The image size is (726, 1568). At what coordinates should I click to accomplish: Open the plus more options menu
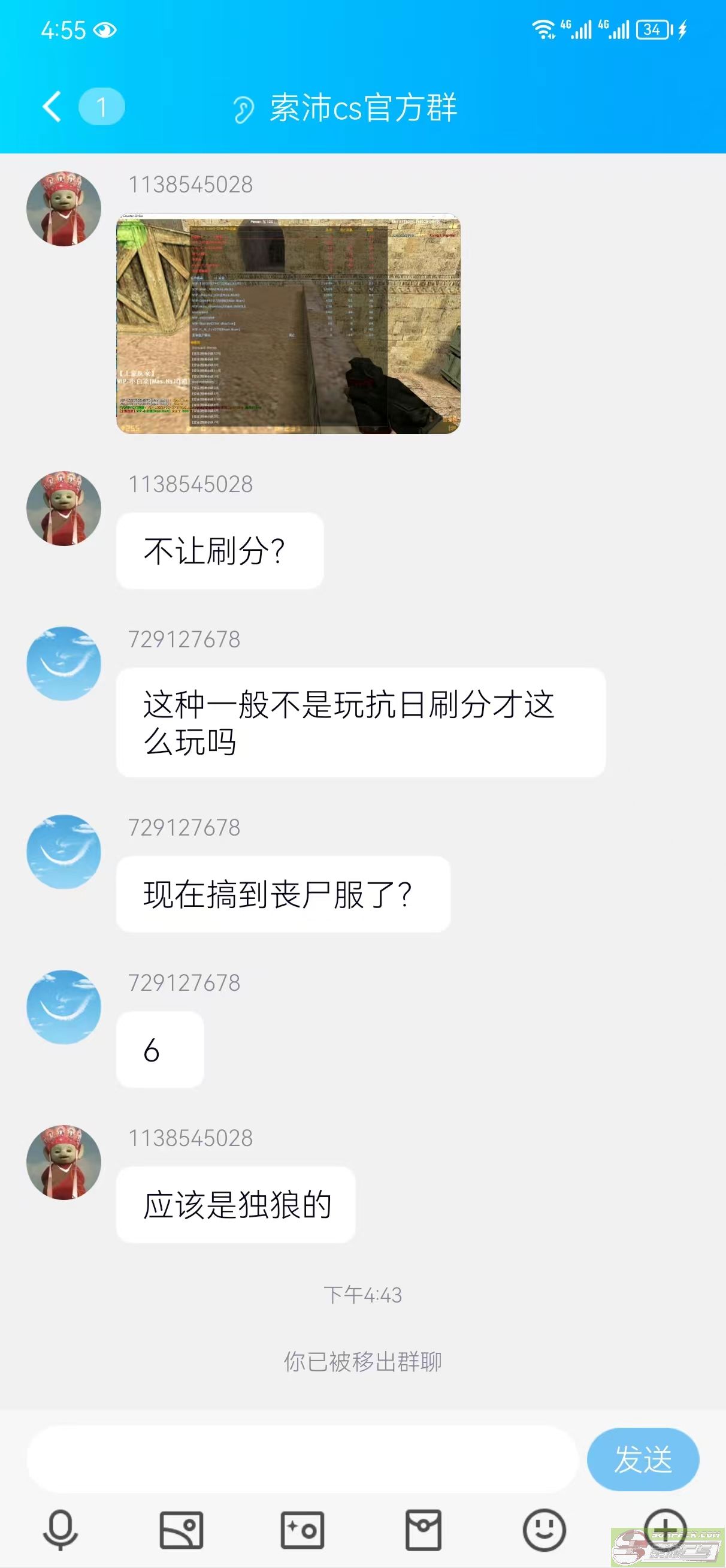tap(664, 1528)
